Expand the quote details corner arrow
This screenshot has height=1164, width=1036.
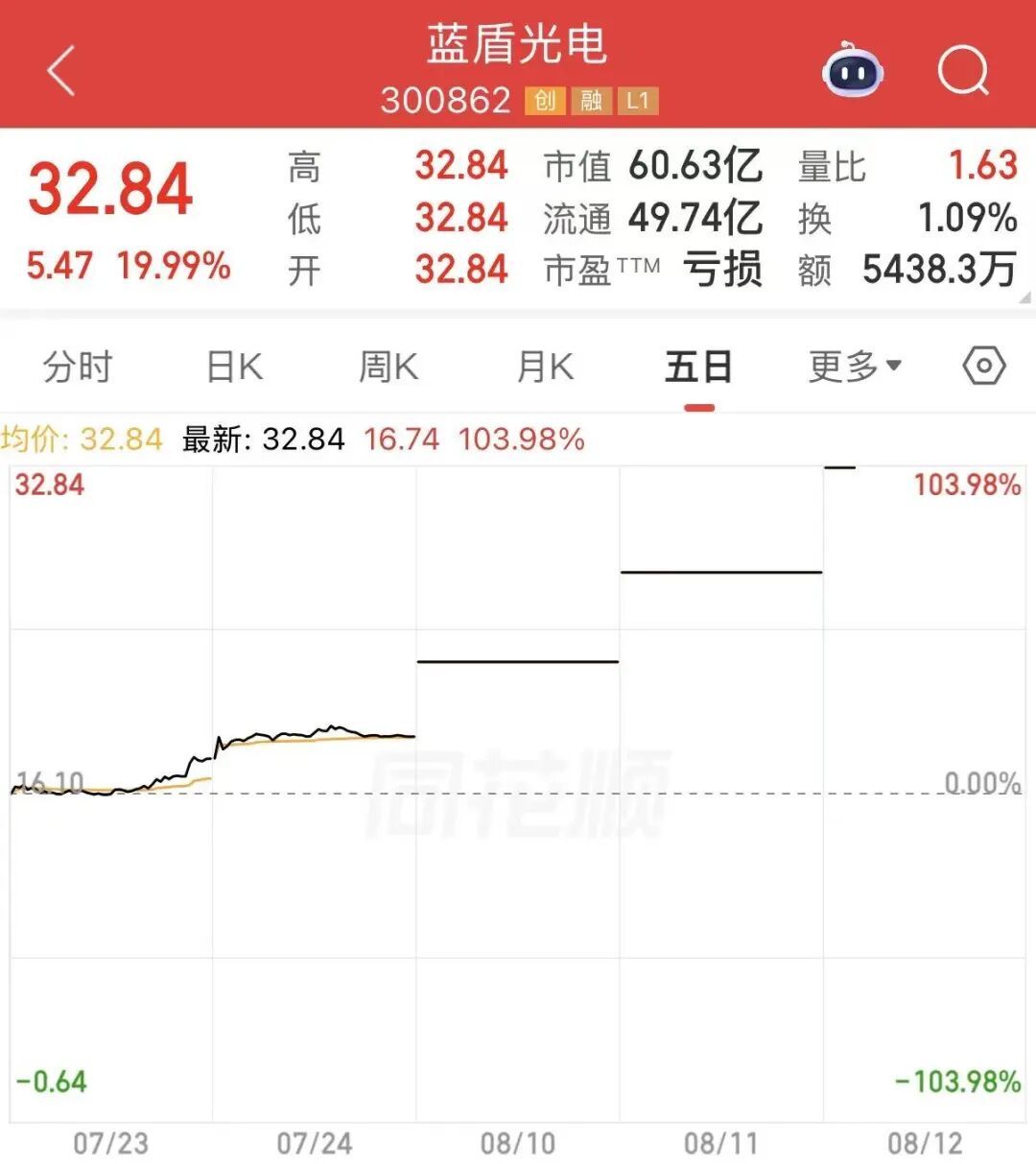[x=1025, y=298]
